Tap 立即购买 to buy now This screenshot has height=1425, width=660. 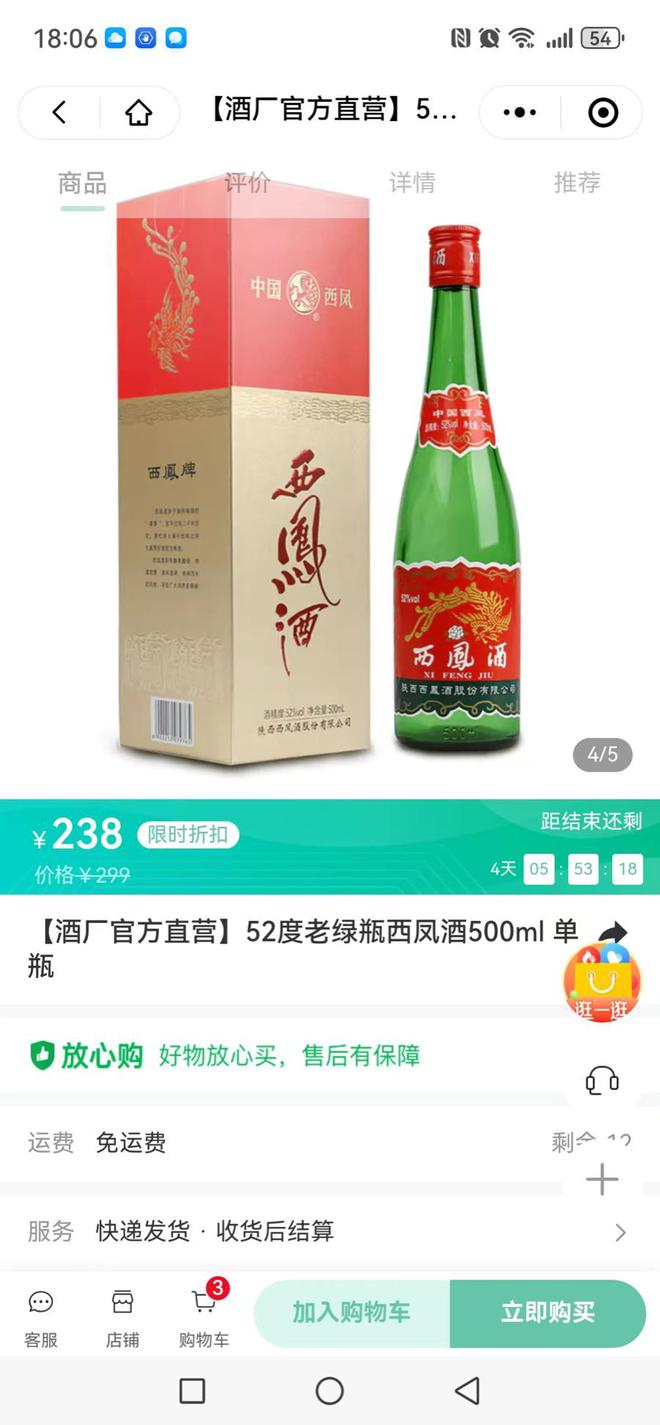[547, 1313]
